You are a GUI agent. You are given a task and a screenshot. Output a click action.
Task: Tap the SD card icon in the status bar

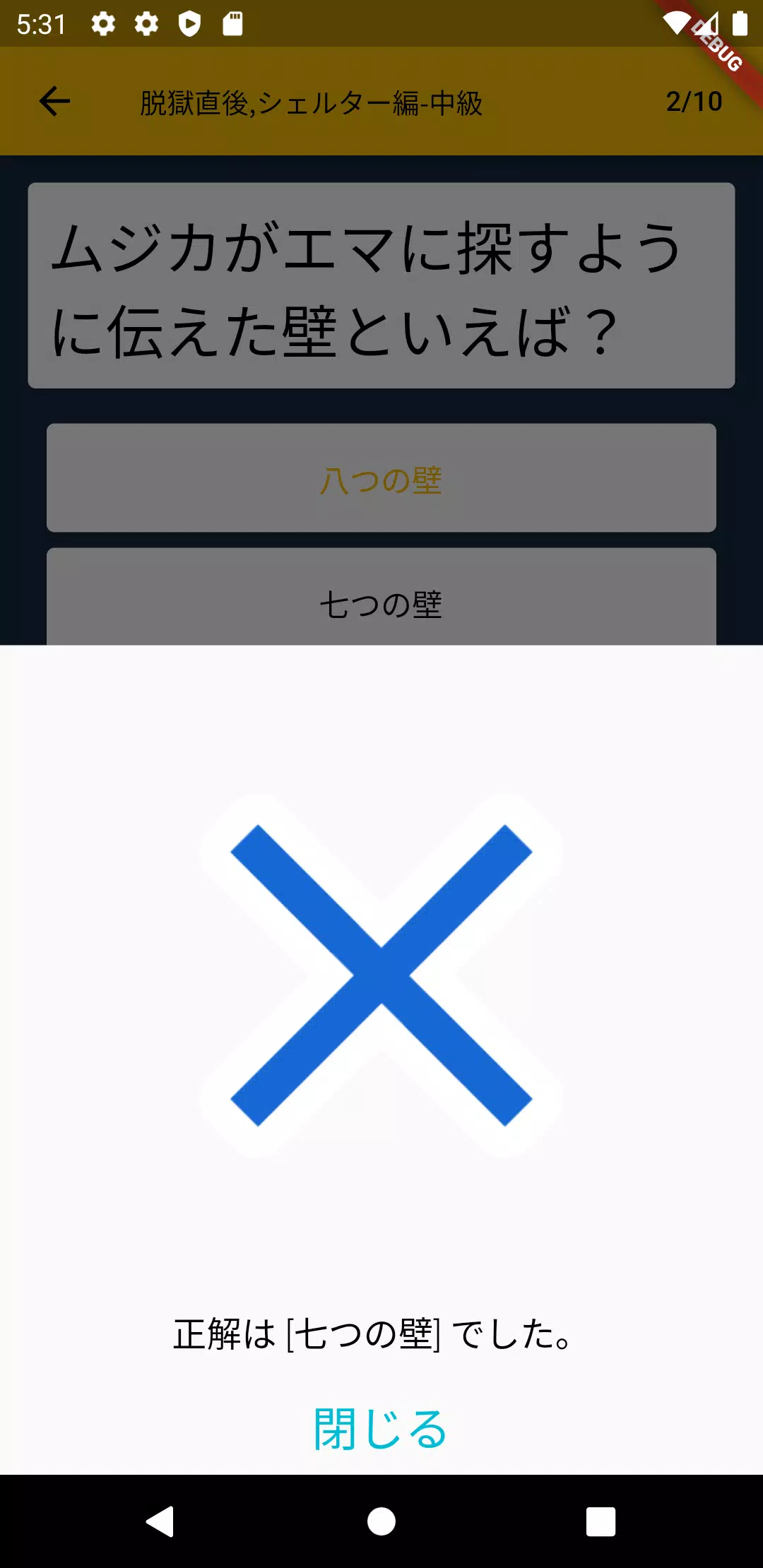[x=233, y=23]
